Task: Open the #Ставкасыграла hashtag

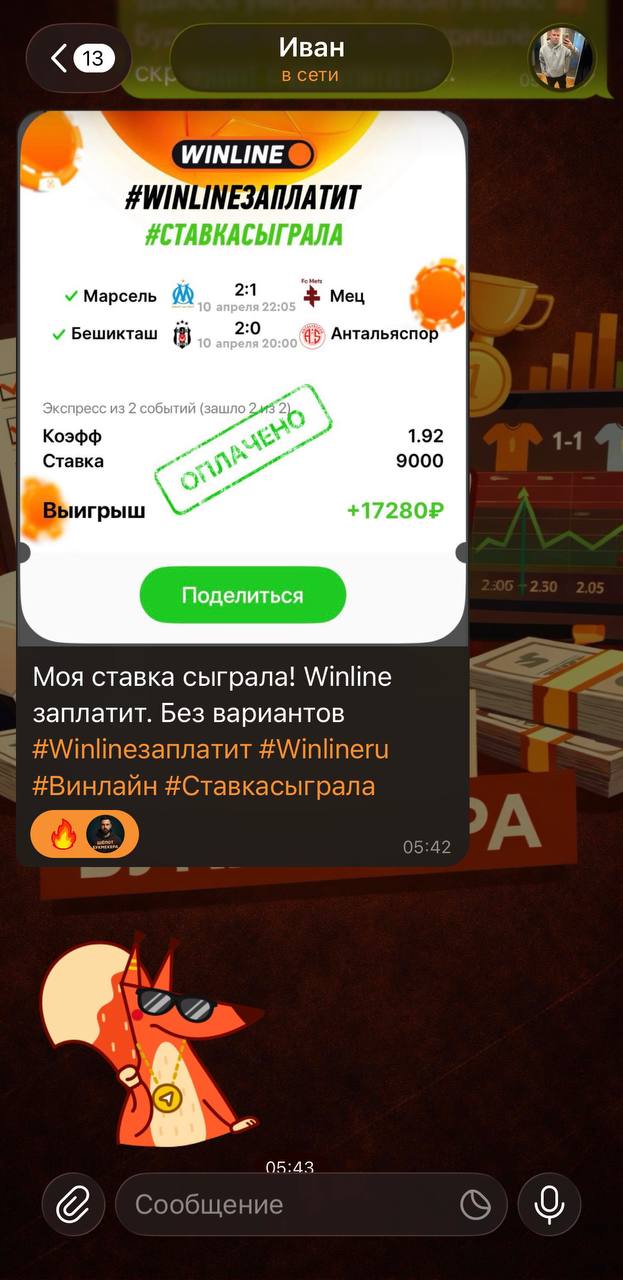Action: (x=270, y=786)
